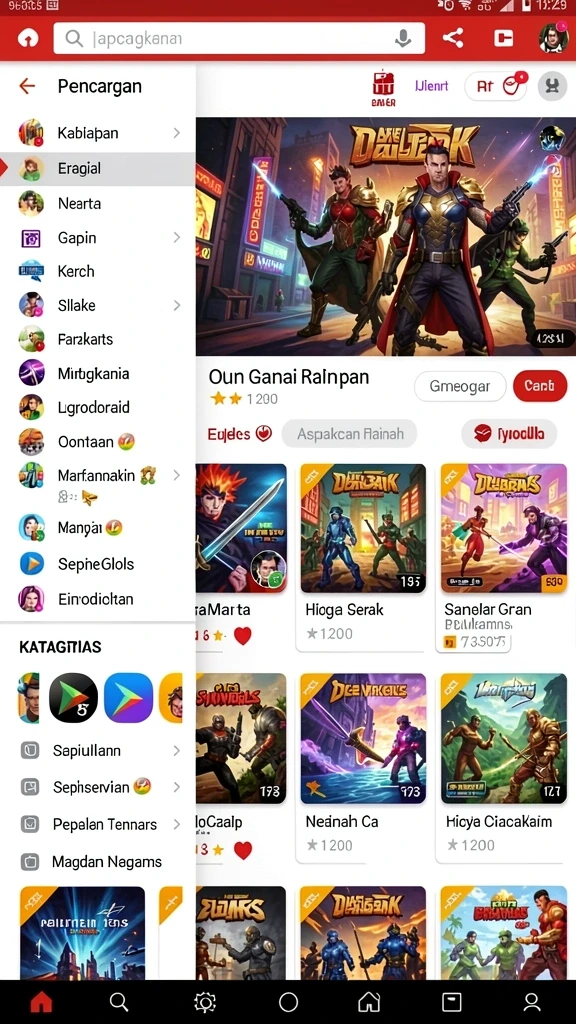
Task: Tap the search field in the top bar
Action: (x=239, y=39)
